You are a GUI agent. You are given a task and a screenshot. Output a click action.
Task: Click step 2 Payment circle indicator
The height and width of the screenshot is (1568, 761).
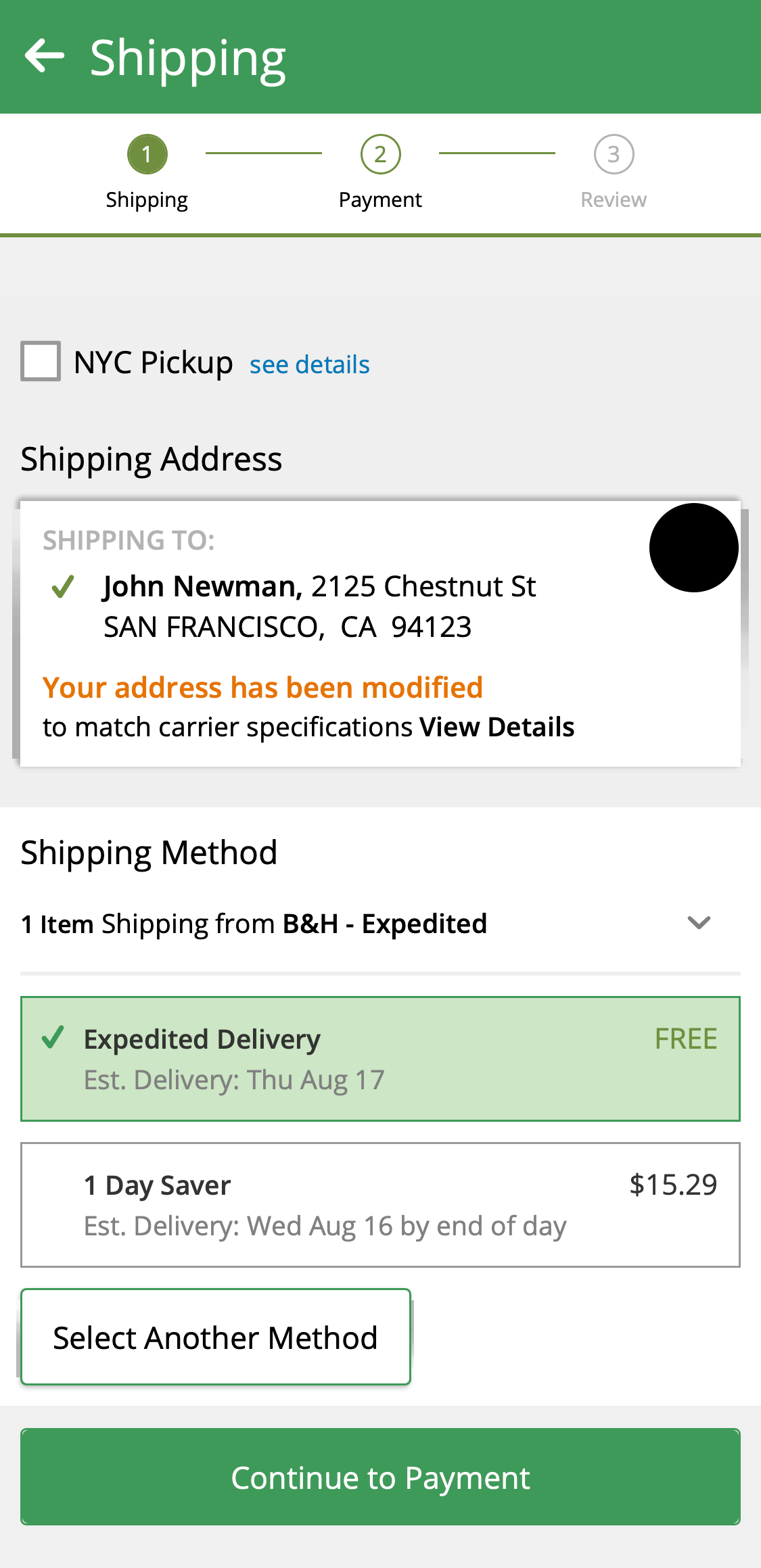(x=380, y=153)
